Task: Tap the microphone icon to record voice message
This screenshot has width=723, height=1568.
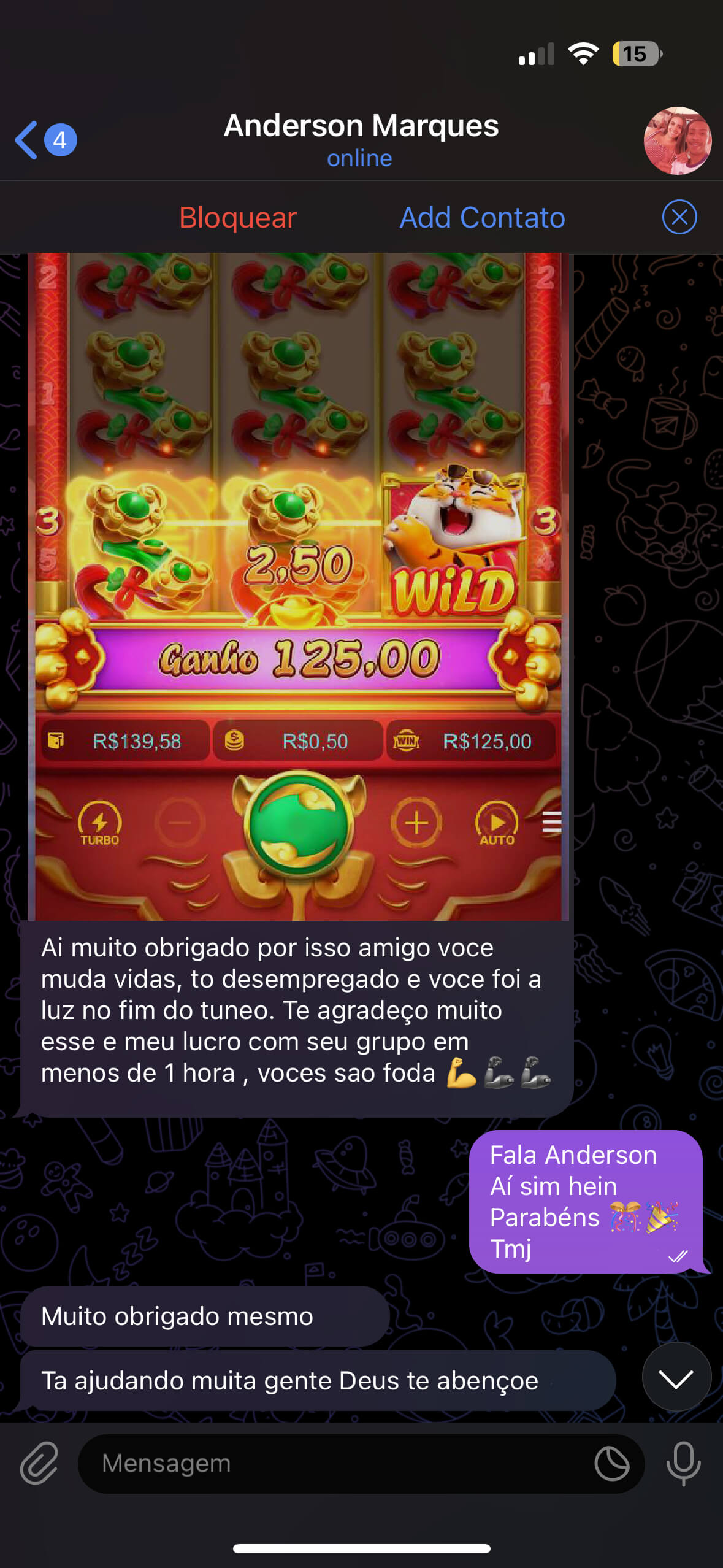Action: click(x=683, y=1463)
